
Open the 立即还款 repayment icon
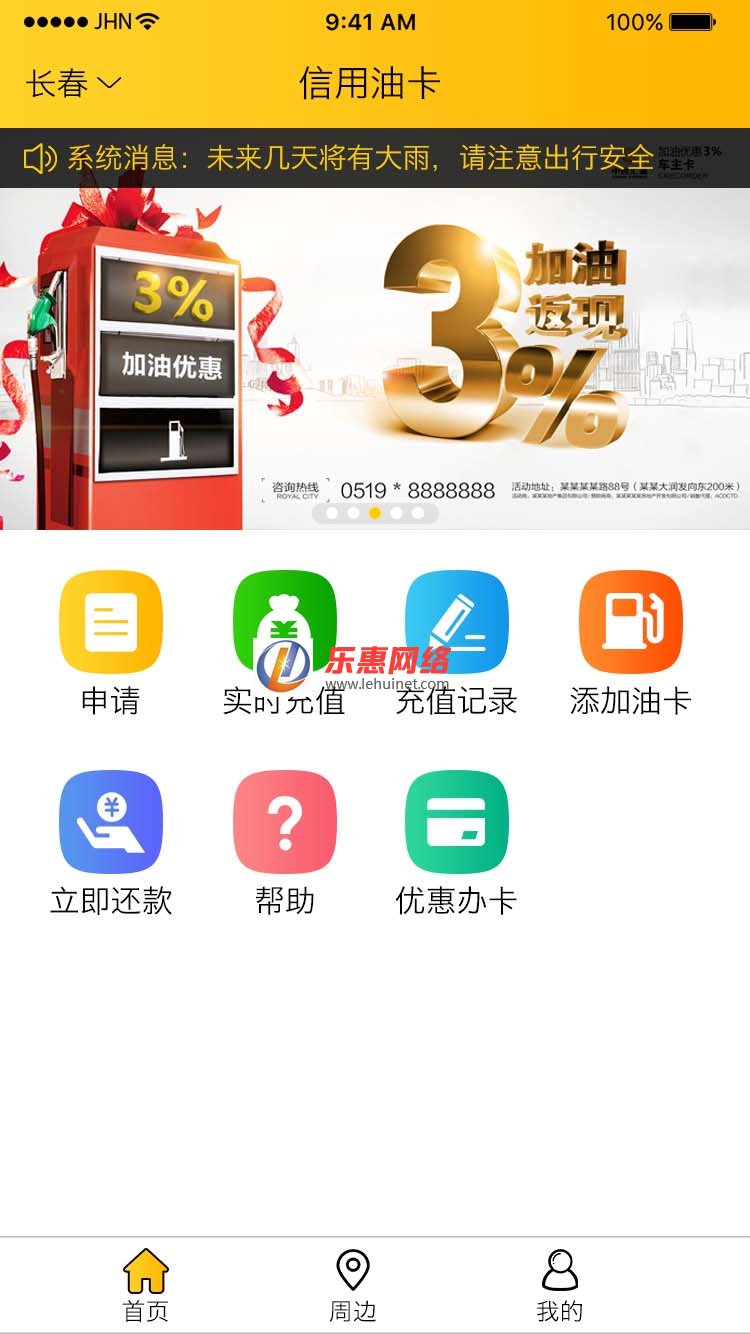coord(112,820)
